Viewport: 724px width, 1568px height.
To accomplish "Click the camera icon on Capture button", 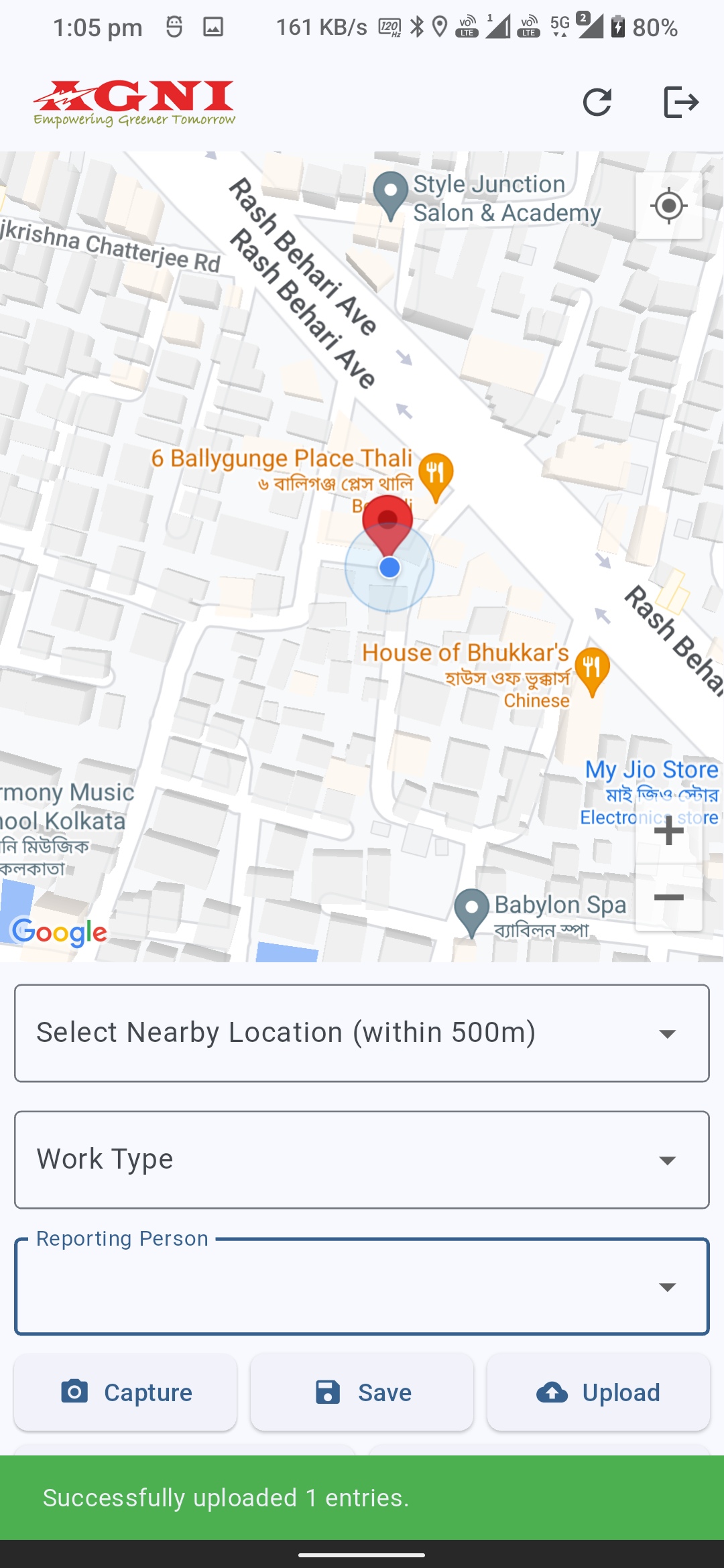I will tap(75, 1392).
